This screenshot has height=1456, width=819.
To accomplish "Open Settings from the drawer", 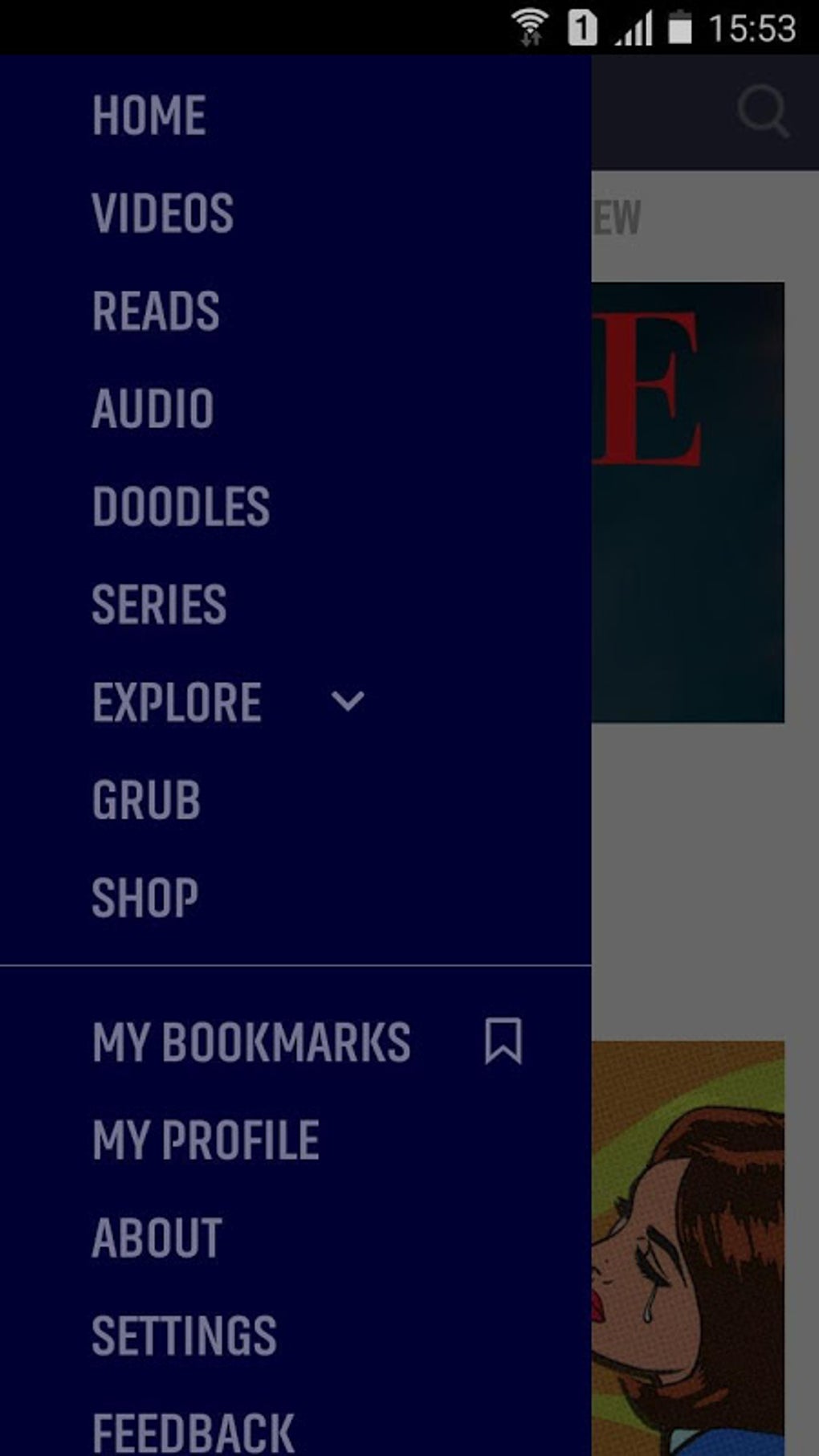I will [184, 1336].
